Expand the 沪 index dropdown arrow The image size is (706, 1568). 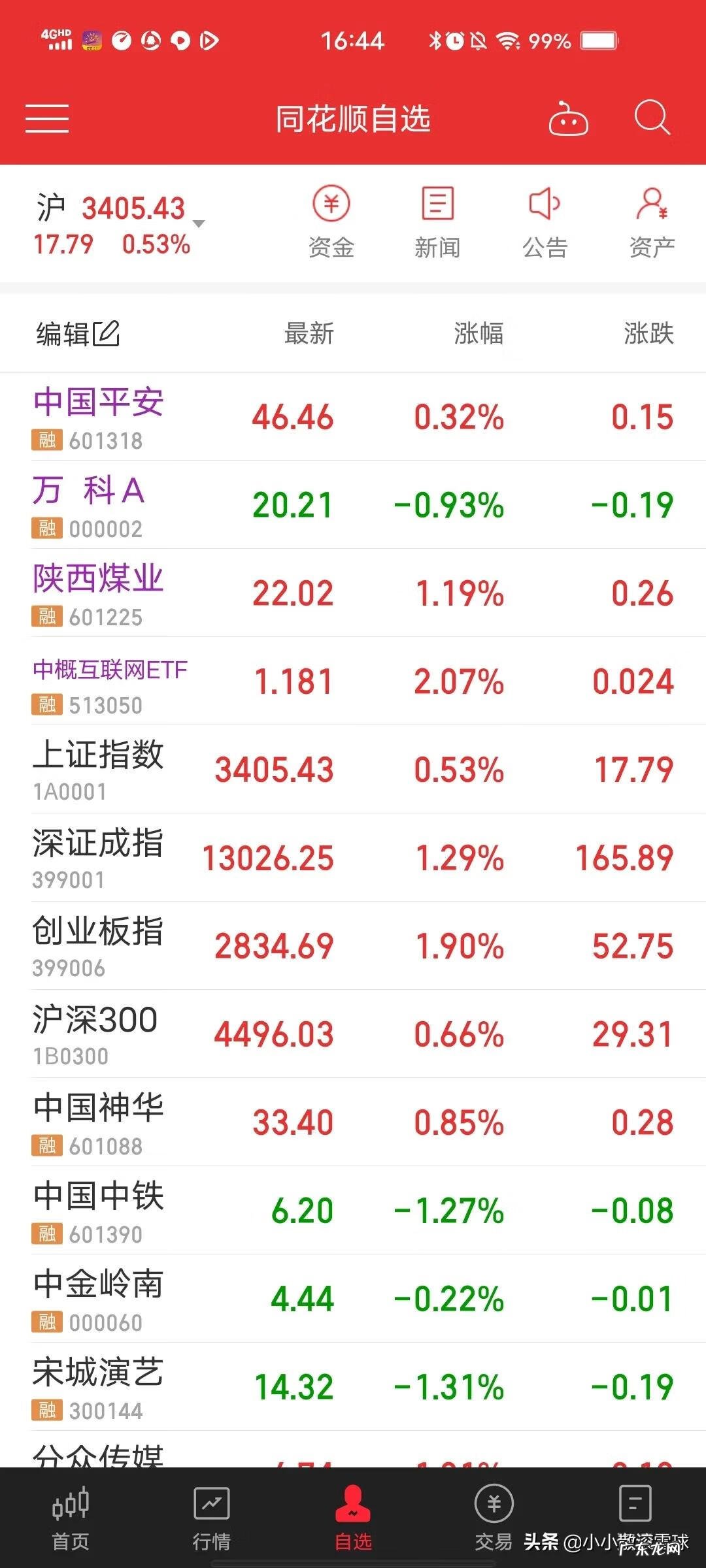pos(200,223)
